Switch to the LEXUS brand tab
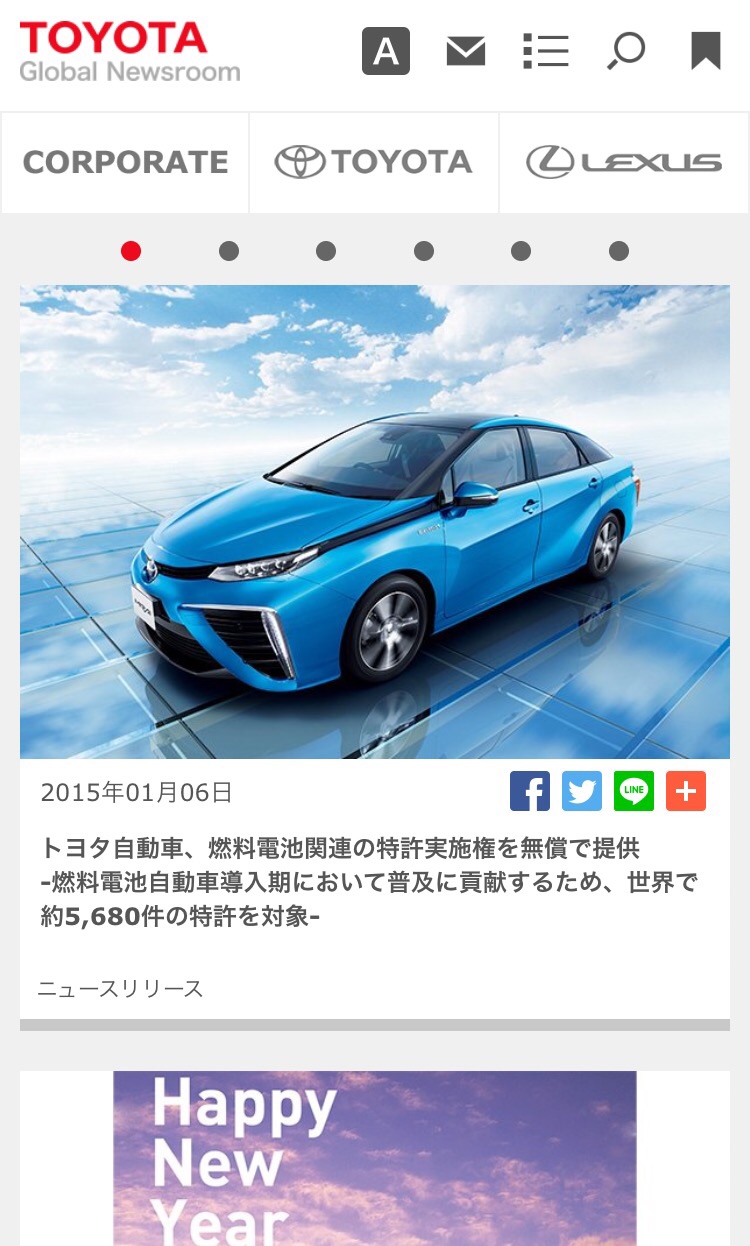The height and width of the screenshot is (1246, 750). point(624,162)
